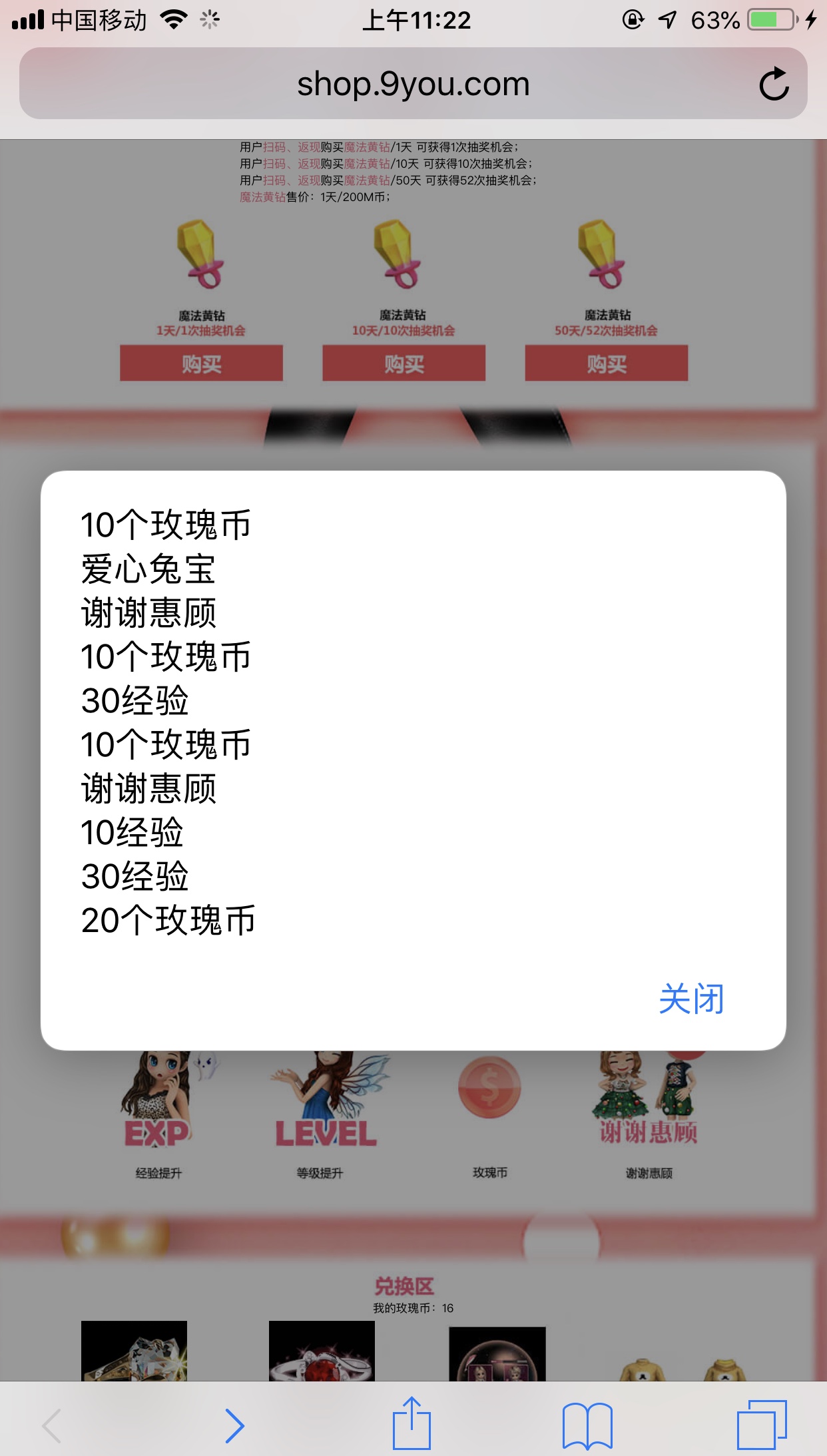Go forward in Safari
This screenshot has height=1456, width=827.
[x=234, y=1425]
